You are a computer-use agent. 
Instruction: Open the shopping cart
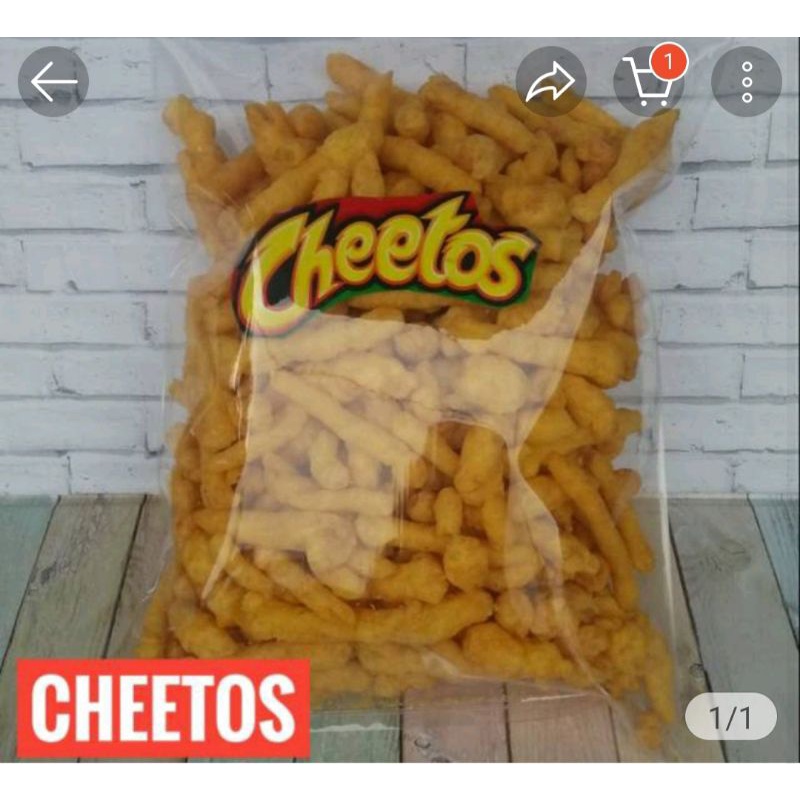(648, 82)
